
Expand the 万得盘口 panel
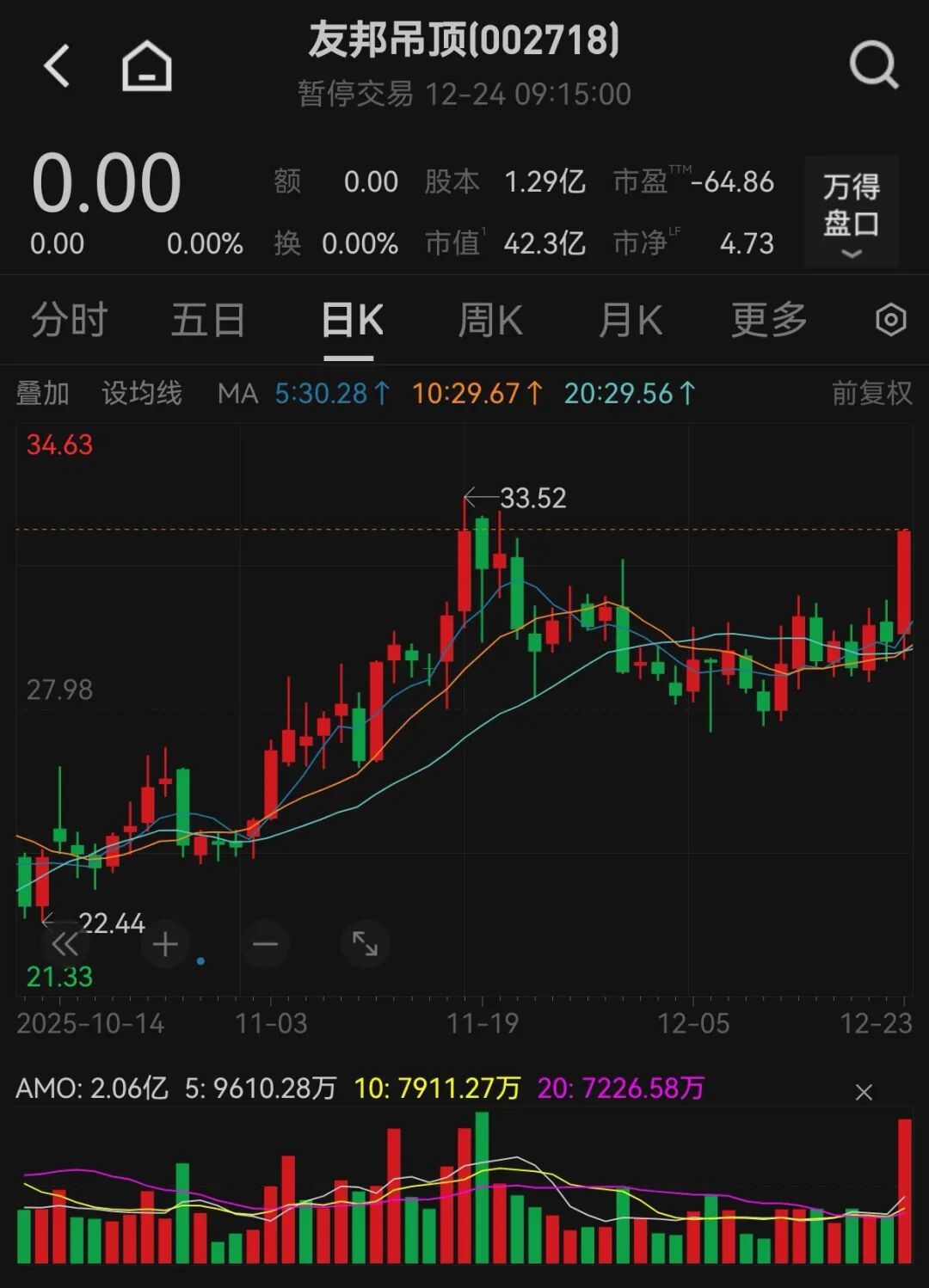tap(851, 212)
